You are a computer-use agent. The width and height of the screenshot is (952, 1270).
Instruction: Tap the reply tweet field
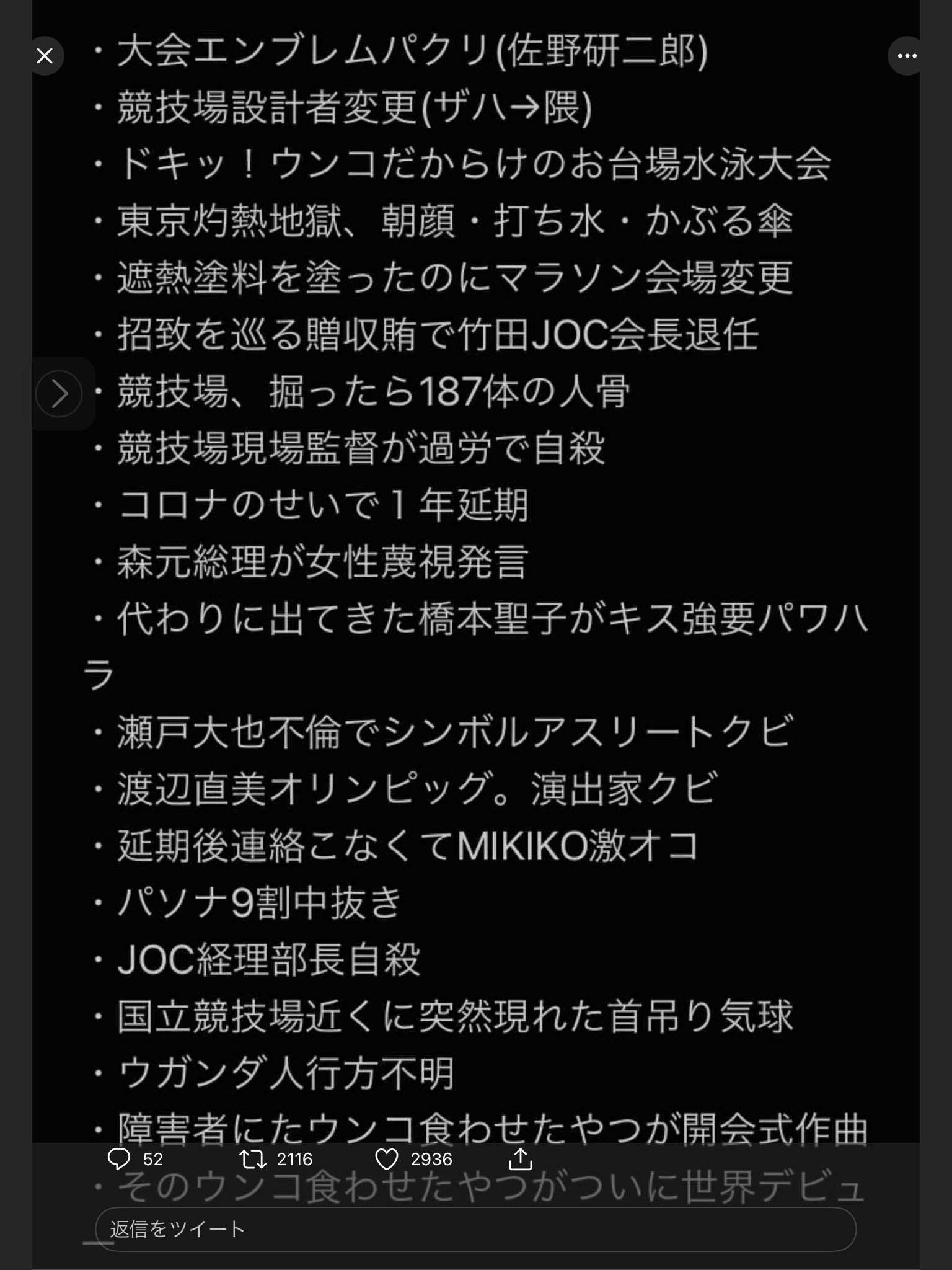[475, 1229]
